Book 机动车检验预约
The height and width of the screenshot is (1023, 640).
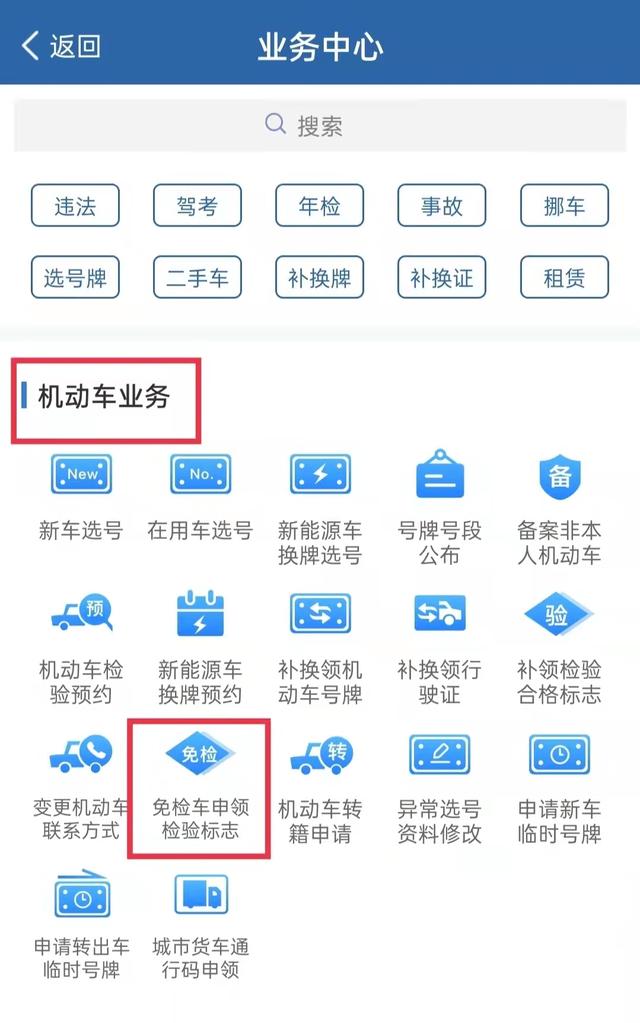coord(81,646)
